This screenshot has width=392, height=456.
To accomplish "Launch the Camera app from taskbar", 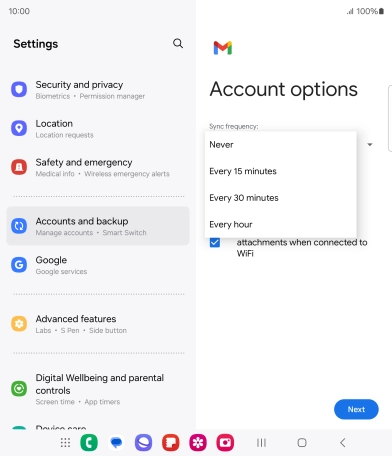I will click(225, 443).
